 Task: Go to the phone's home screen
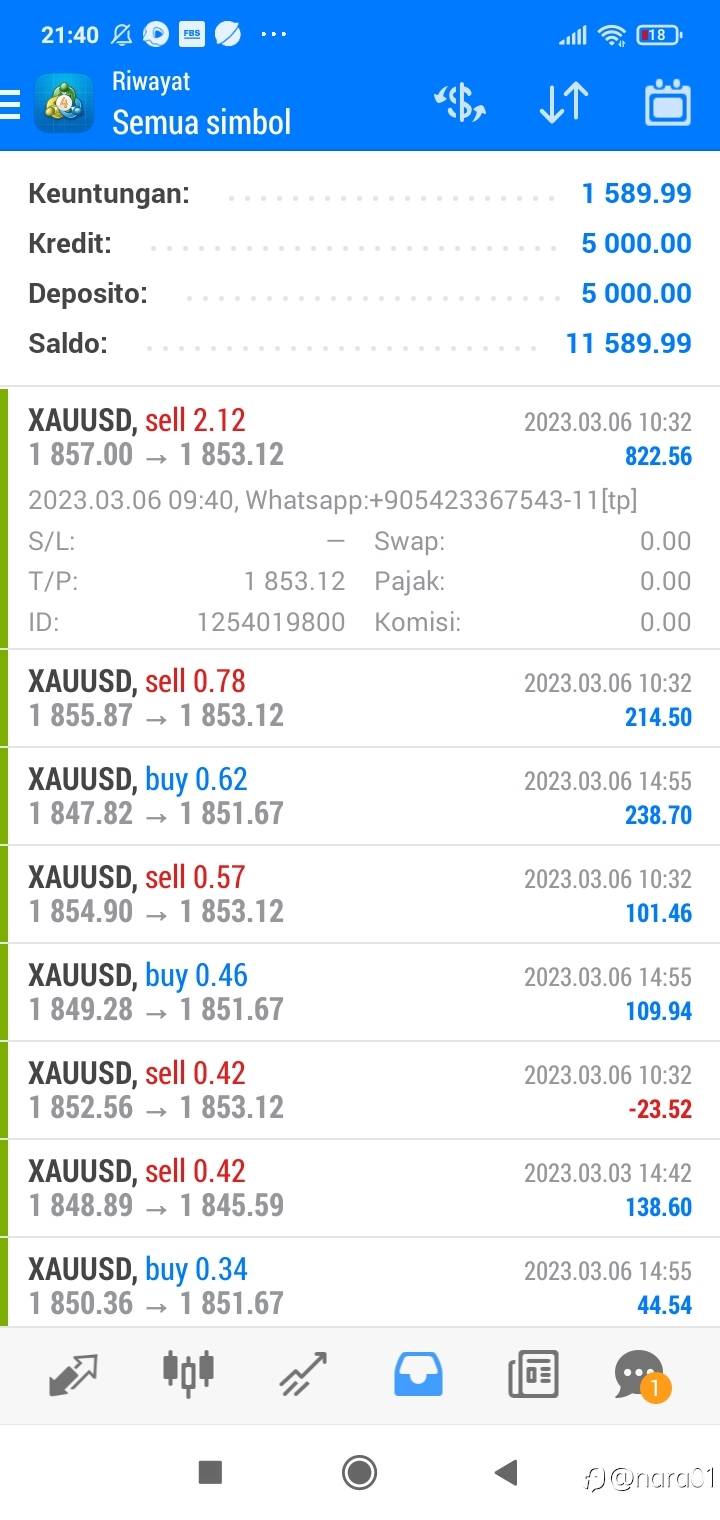click(359, 1472)
